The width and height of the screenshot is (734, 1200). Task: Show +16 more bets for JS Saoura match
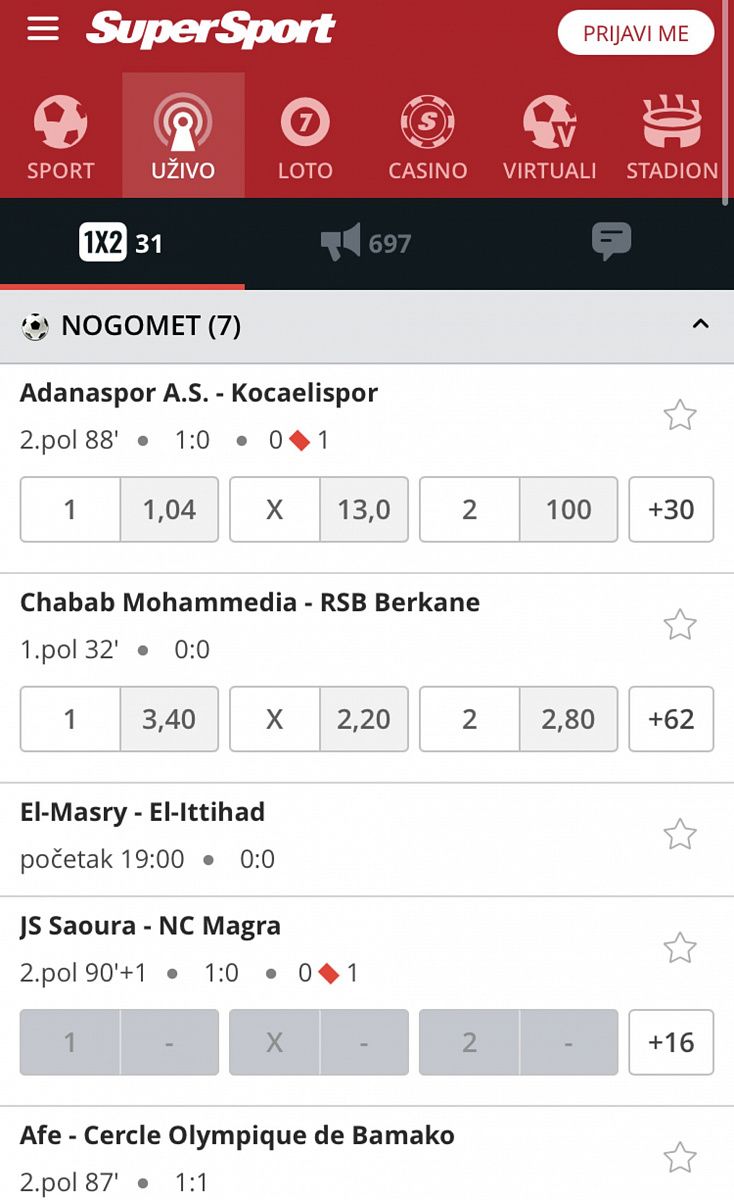(671, 1042)
